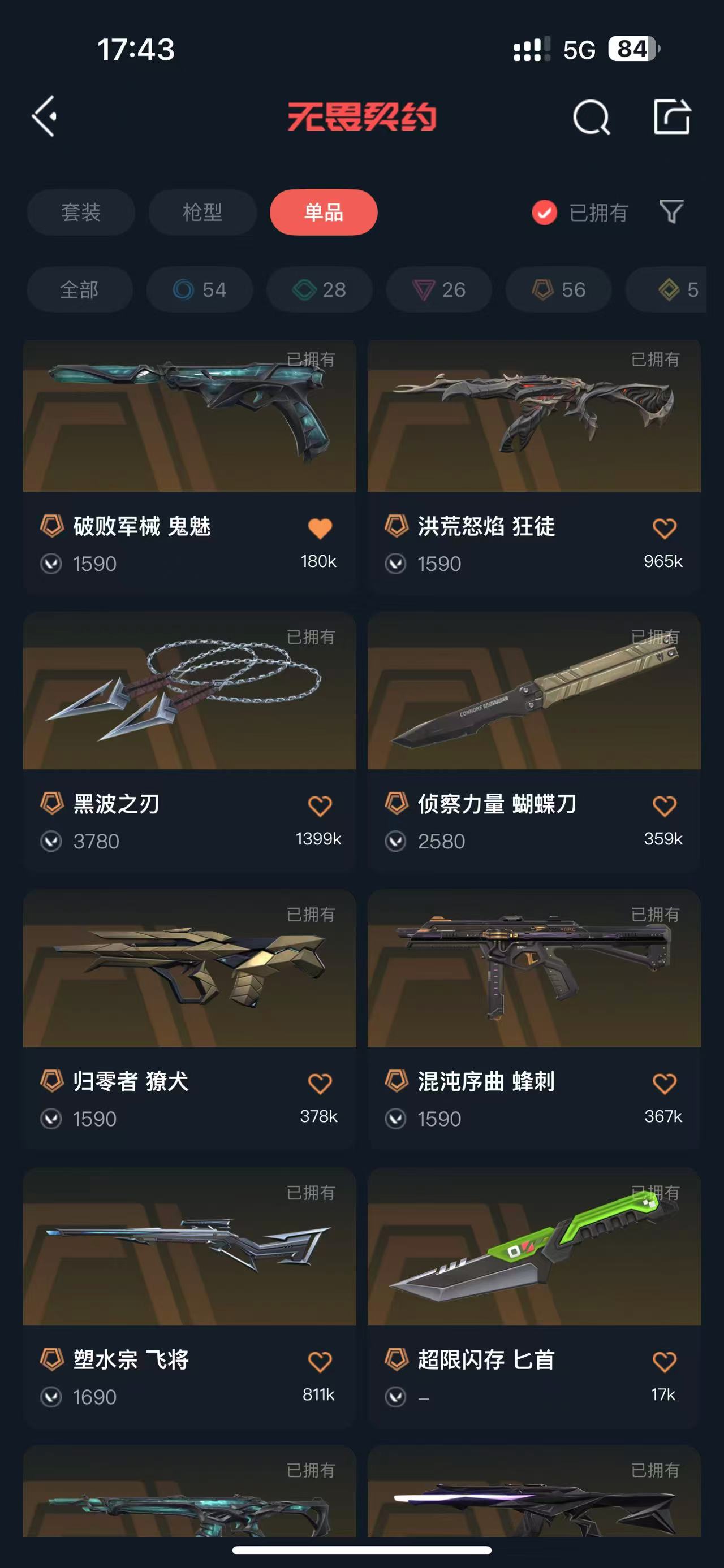Unlike 破败军械 鬼魅 with heart icon
Viewport: 724px width, 1568px height.
click(x=320, y=528)
